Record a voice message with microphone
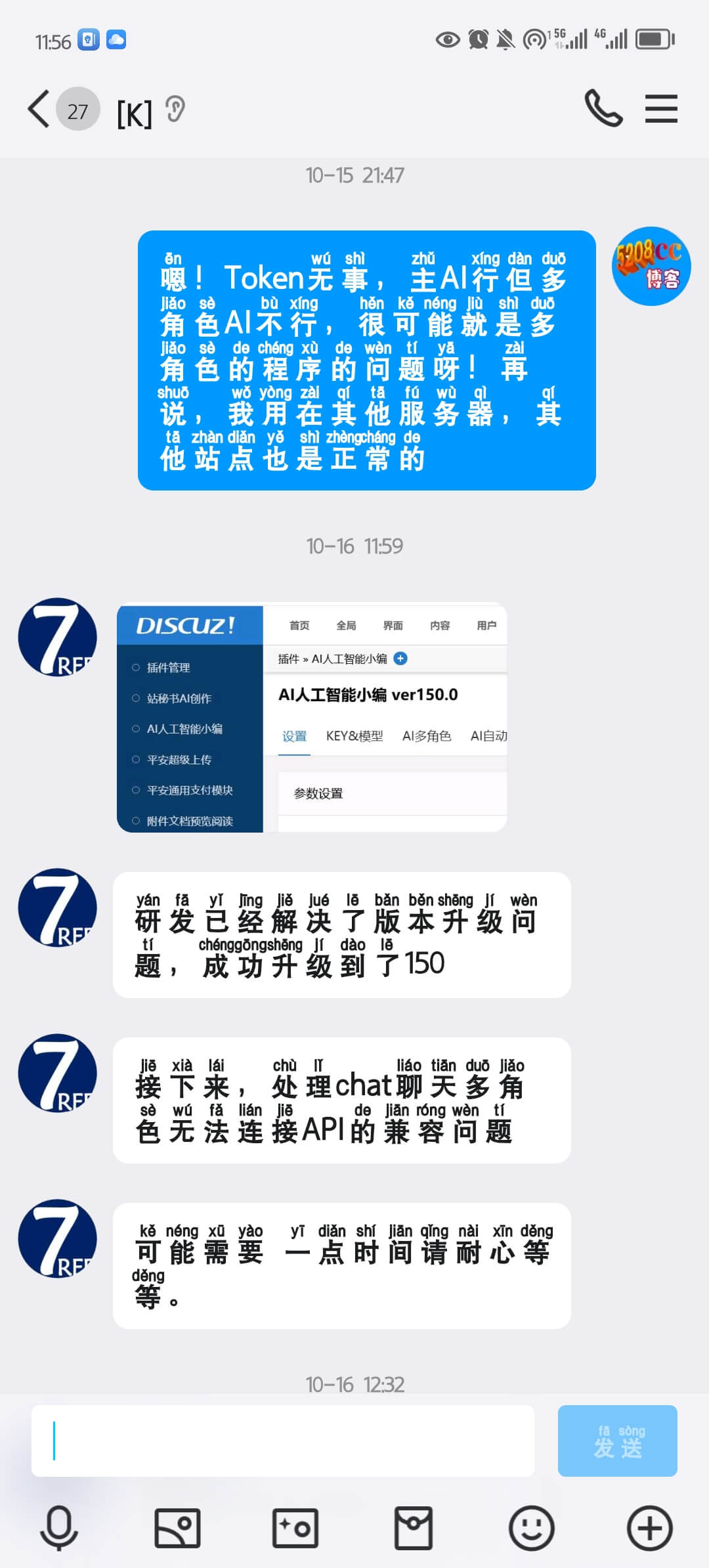The image size is (709, 1568). [x=59, y=1527]
